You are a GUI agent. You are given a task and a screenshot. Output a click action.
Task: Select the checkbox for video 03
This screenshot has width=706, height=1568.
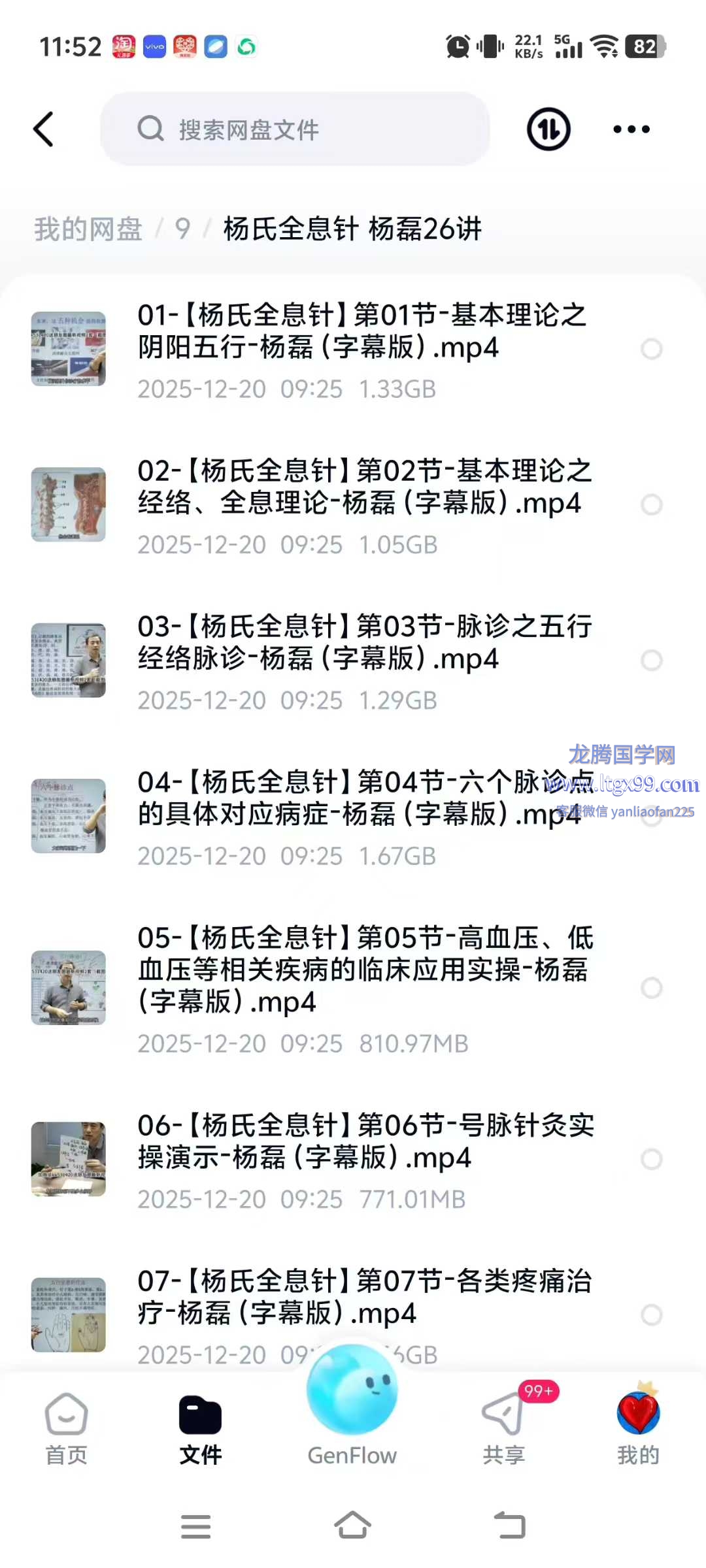click(x=651, y=660)
